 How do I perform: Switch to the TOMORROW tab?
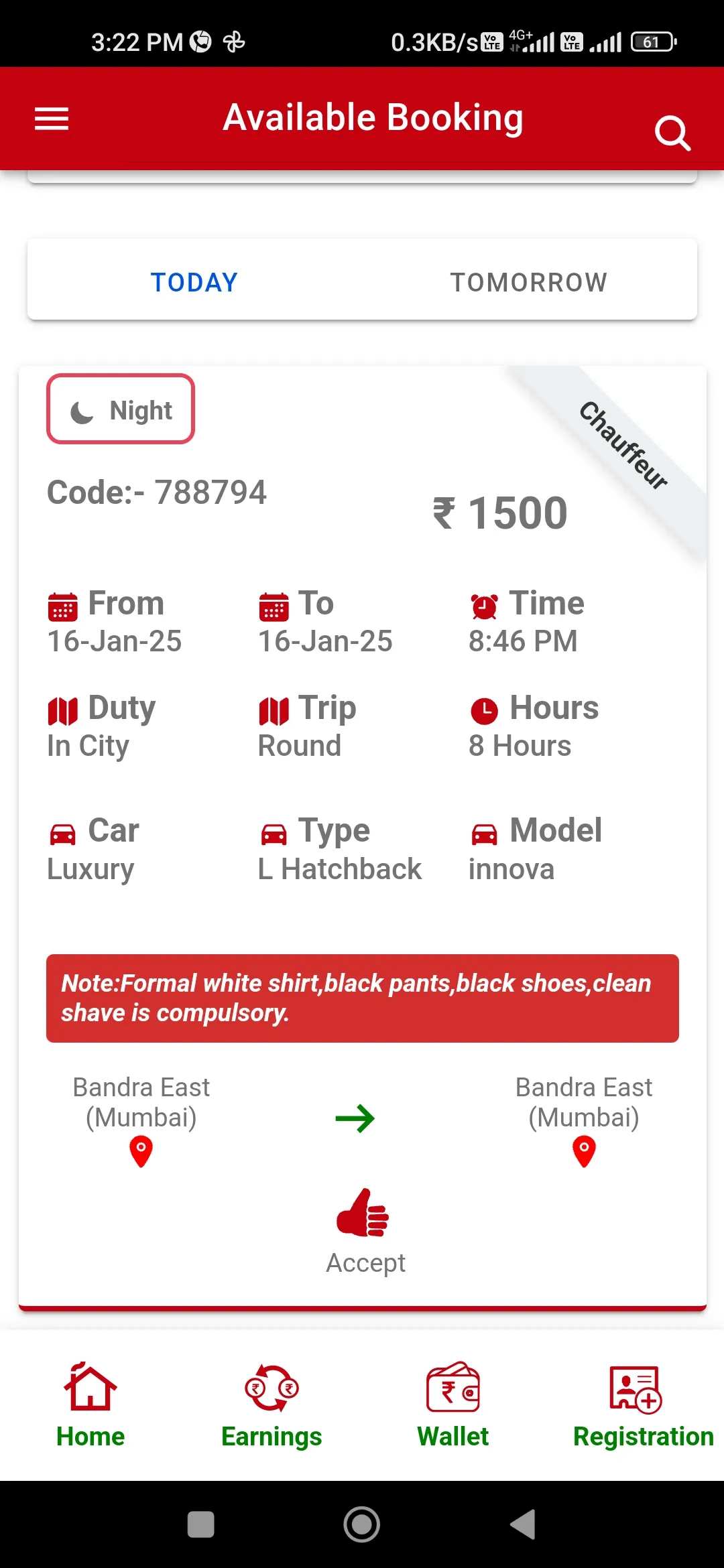(529, 282)
